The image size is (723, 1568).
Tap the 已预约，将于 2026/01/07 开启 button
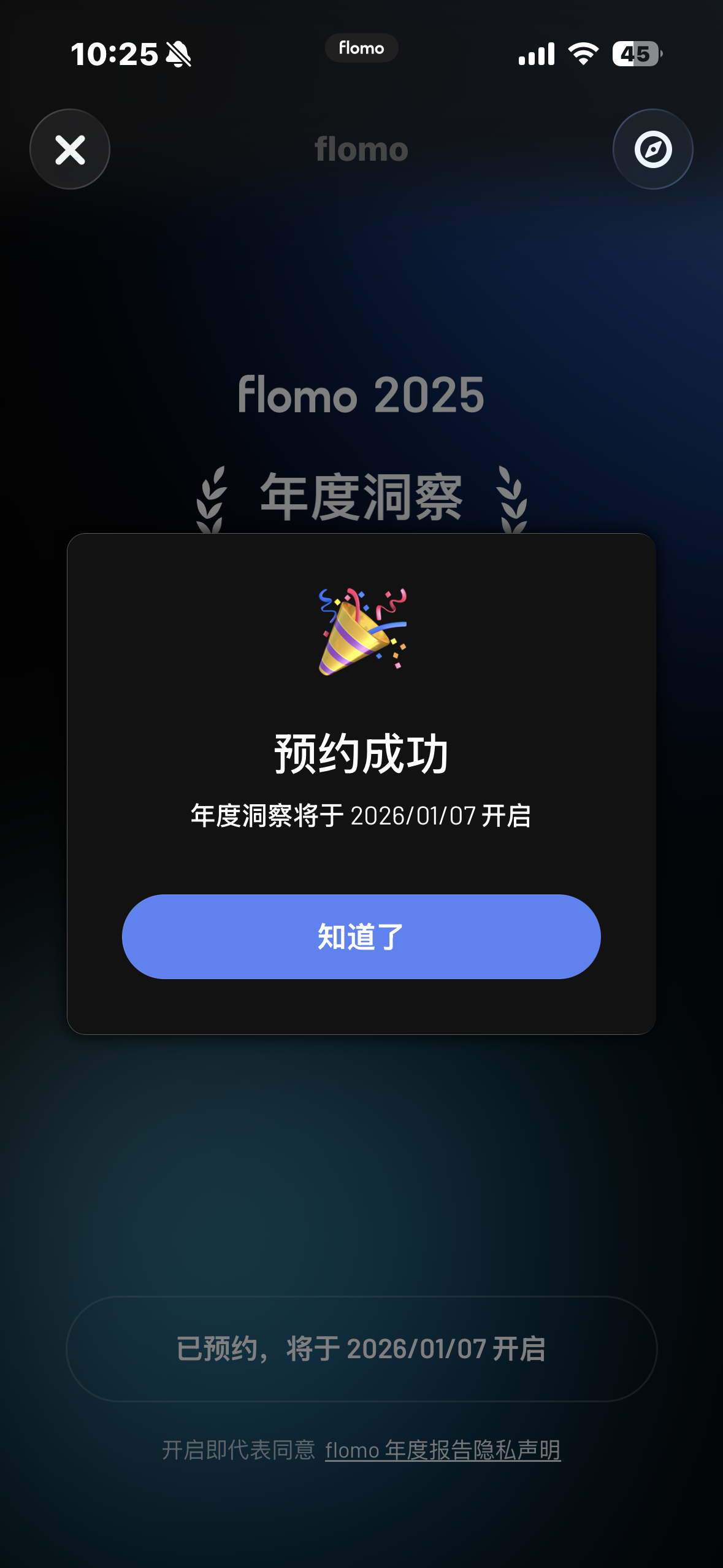[x=361, y=1348]
